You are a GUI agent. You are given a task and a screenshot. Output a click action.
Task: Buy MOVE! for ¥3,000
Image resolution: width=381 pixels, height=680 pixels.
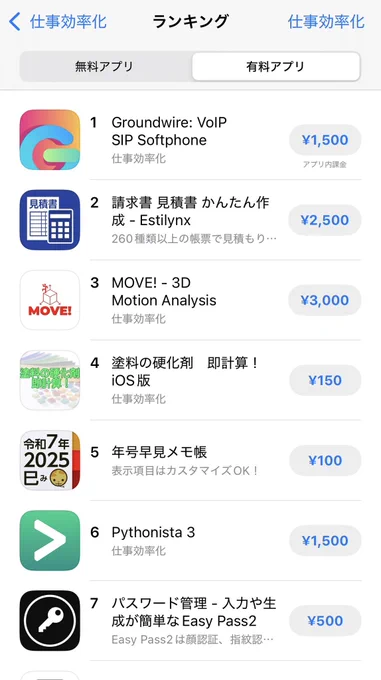(325, 300)
